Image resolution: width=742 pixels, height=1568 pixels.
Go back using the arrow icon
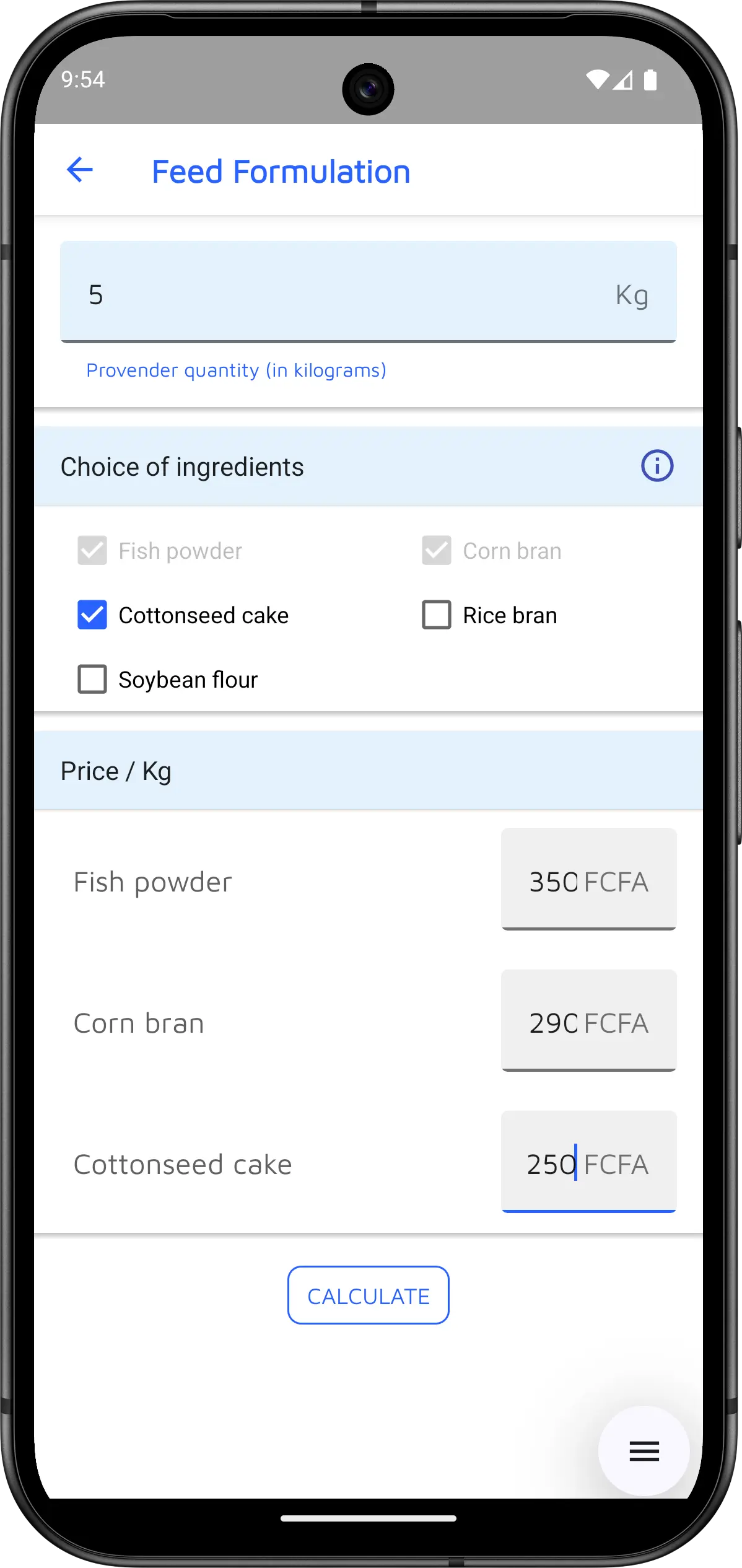point(80,170)
